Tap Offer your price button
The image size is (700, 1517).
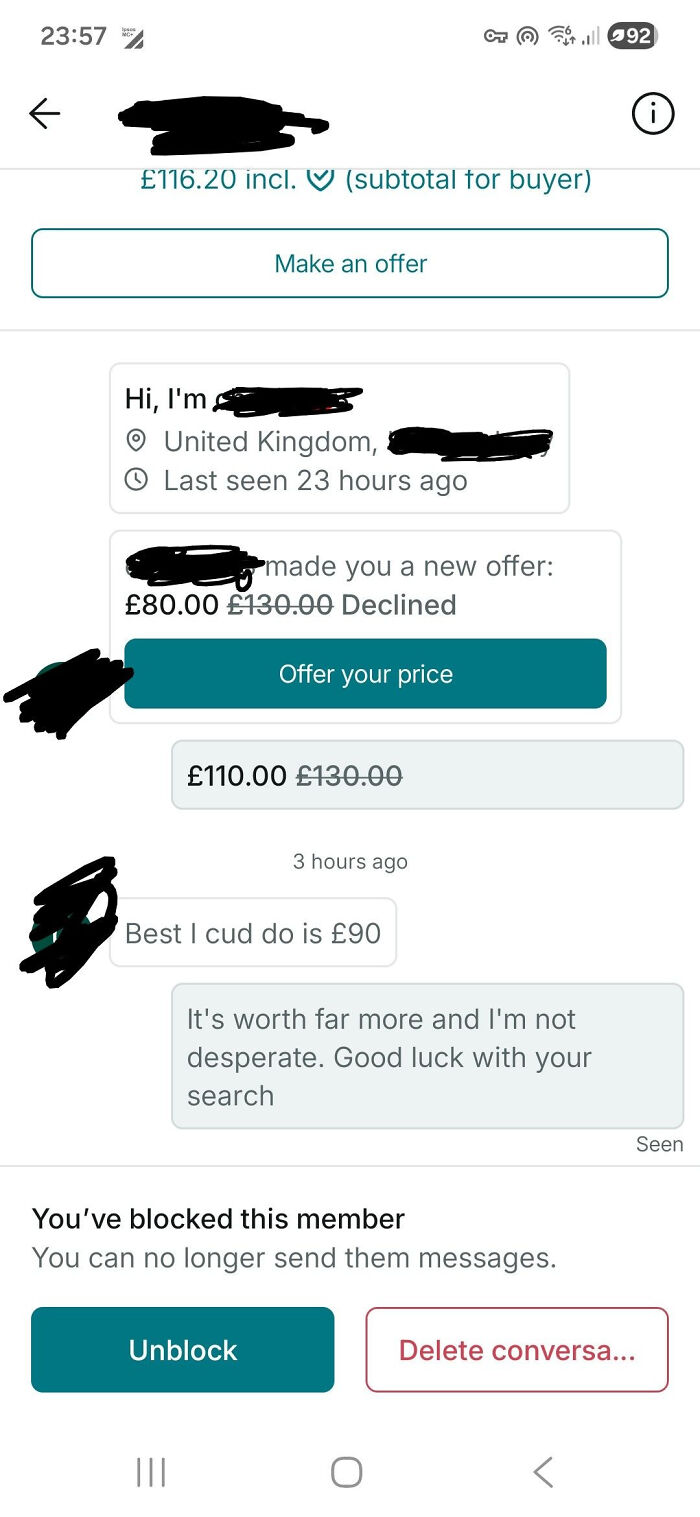click(365, 673)
